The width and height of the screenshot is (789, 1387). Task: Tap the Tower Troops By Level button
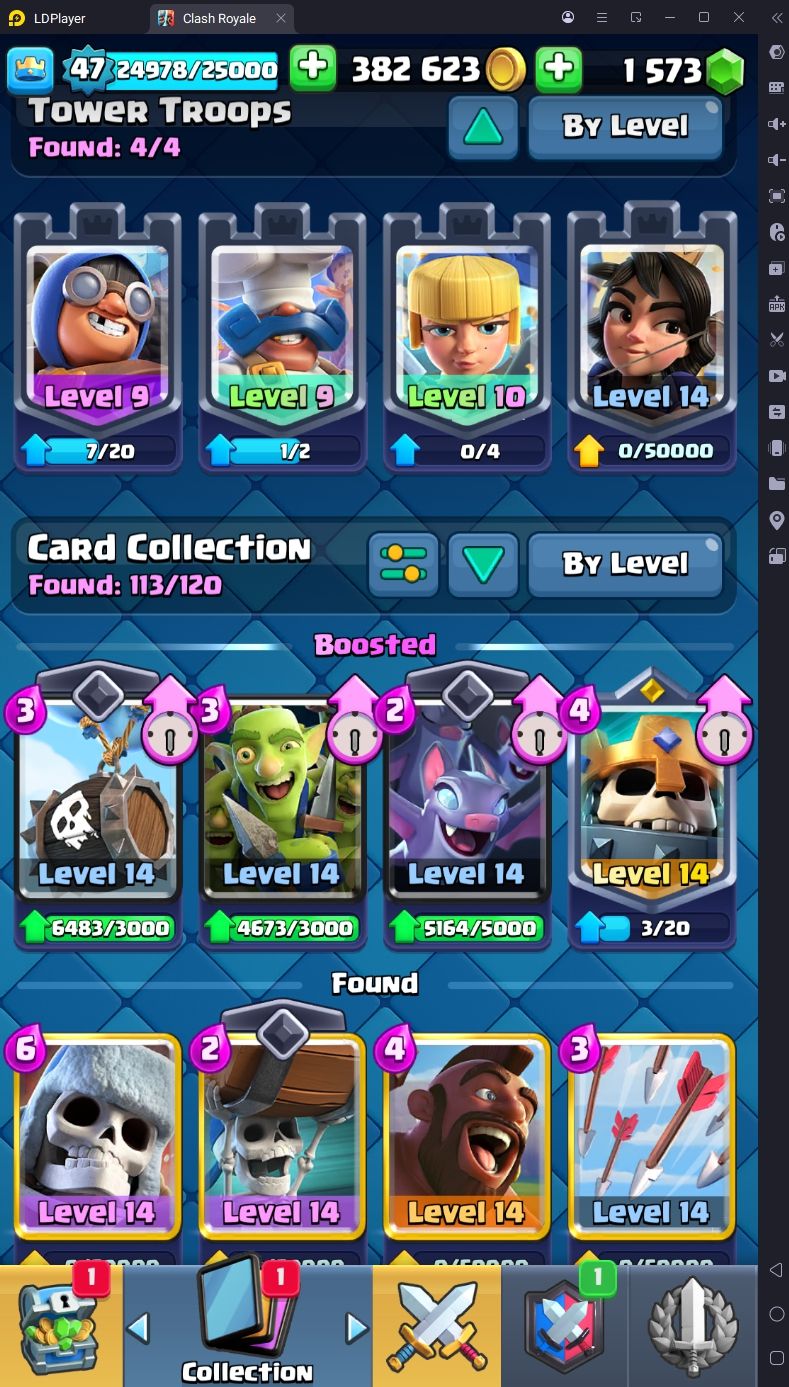625,126
